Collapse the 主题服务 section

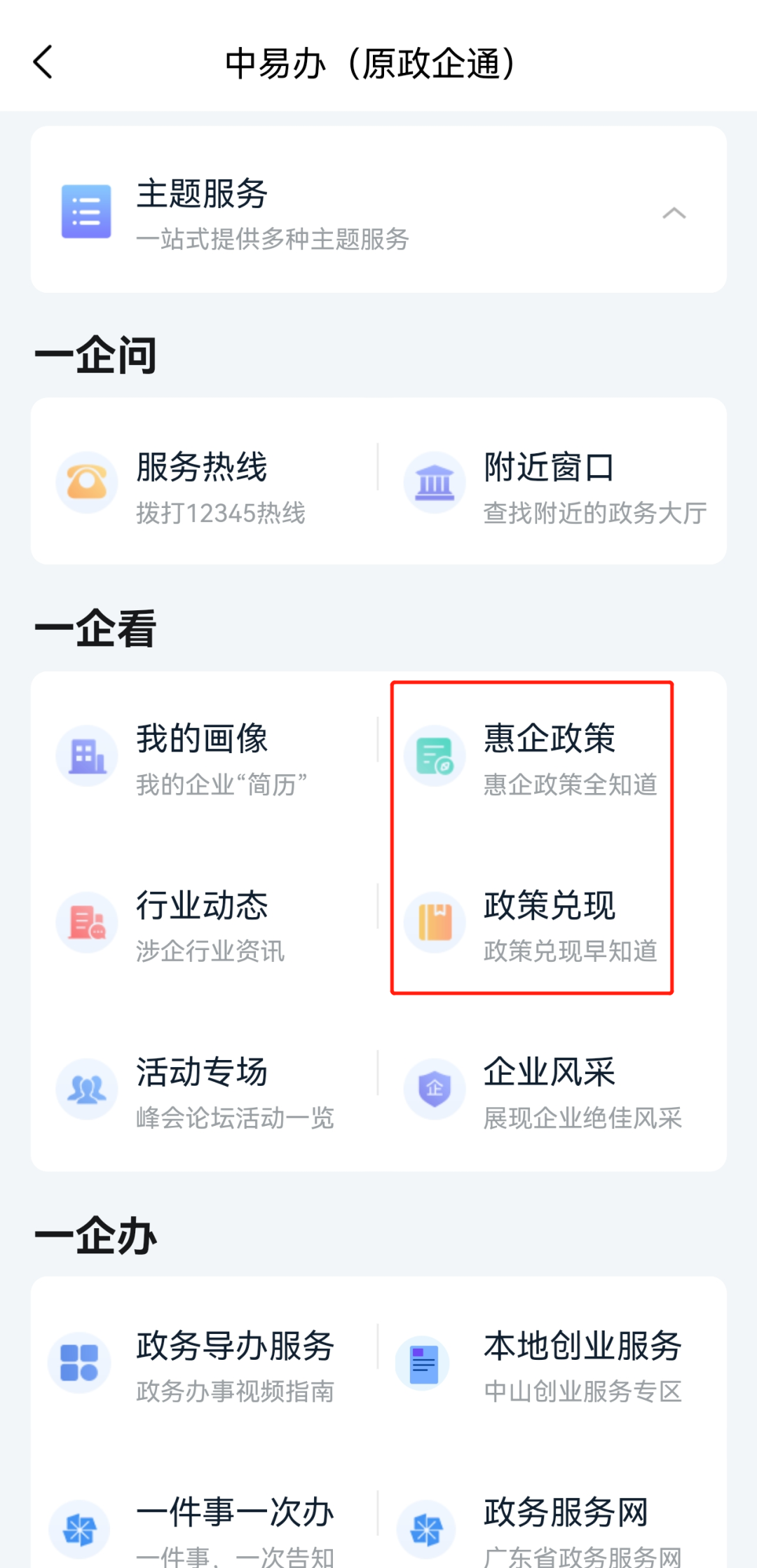click(x=674, y=213)
